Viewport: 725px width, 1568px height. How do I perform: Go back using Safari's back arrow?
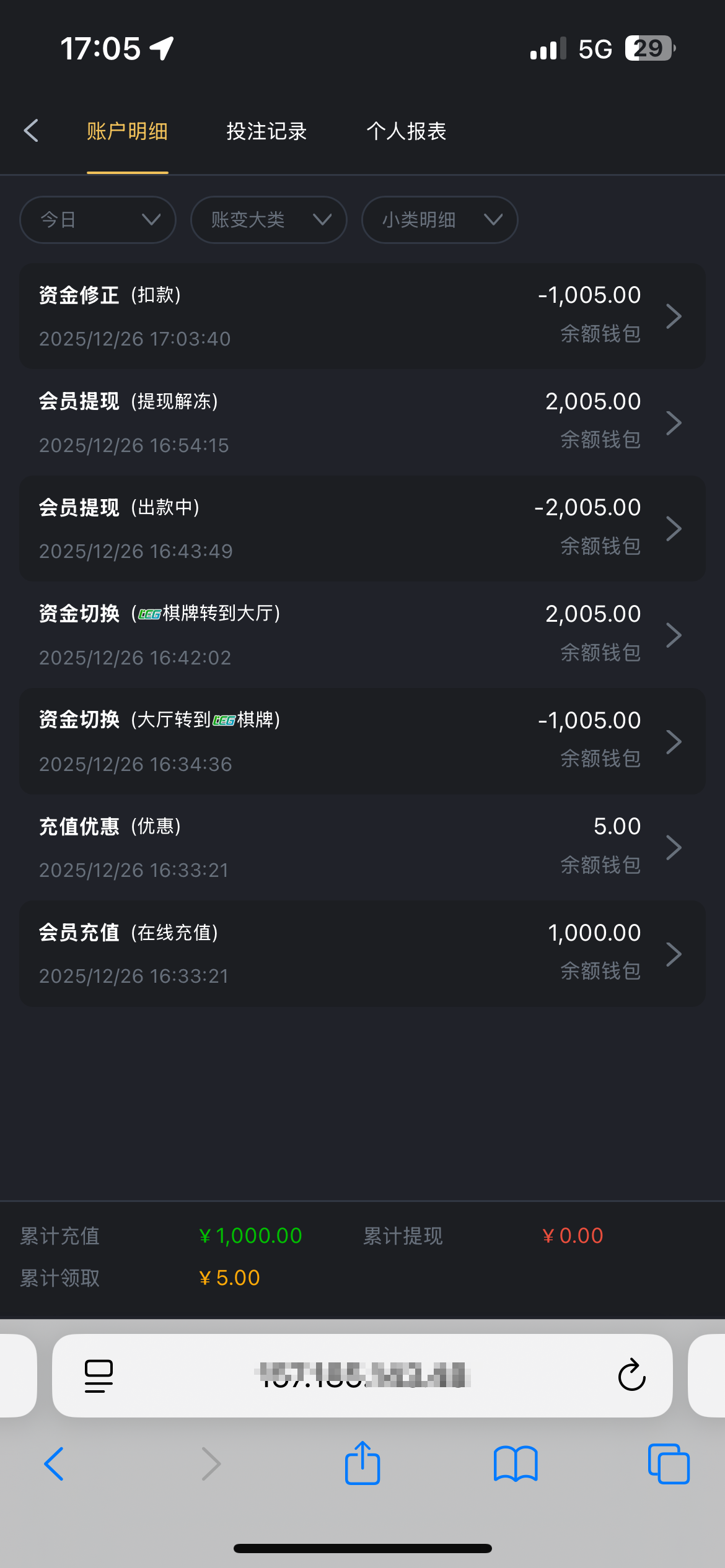(x=55, y=1463)
